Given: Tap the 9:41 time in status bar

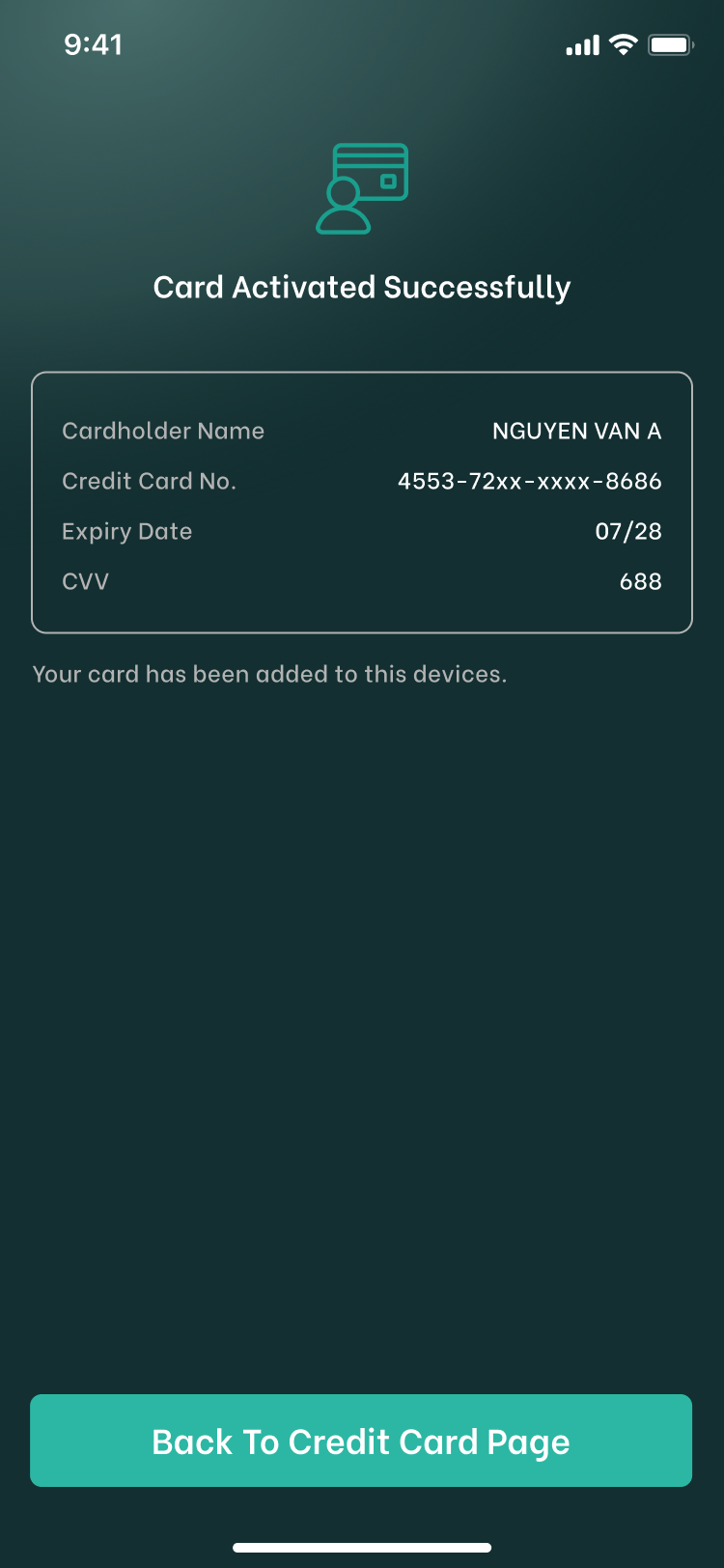Looking at the screenshot, I should 94,43.
